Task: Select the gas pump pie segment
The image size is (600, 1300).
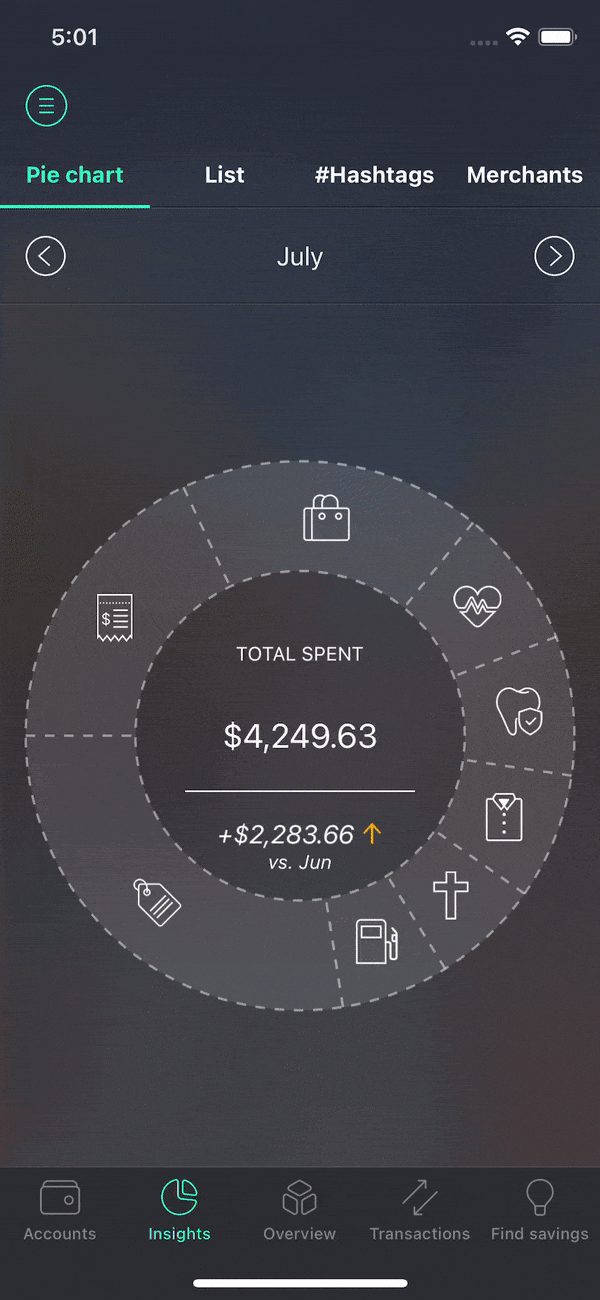Action: [x=377, y=942]
